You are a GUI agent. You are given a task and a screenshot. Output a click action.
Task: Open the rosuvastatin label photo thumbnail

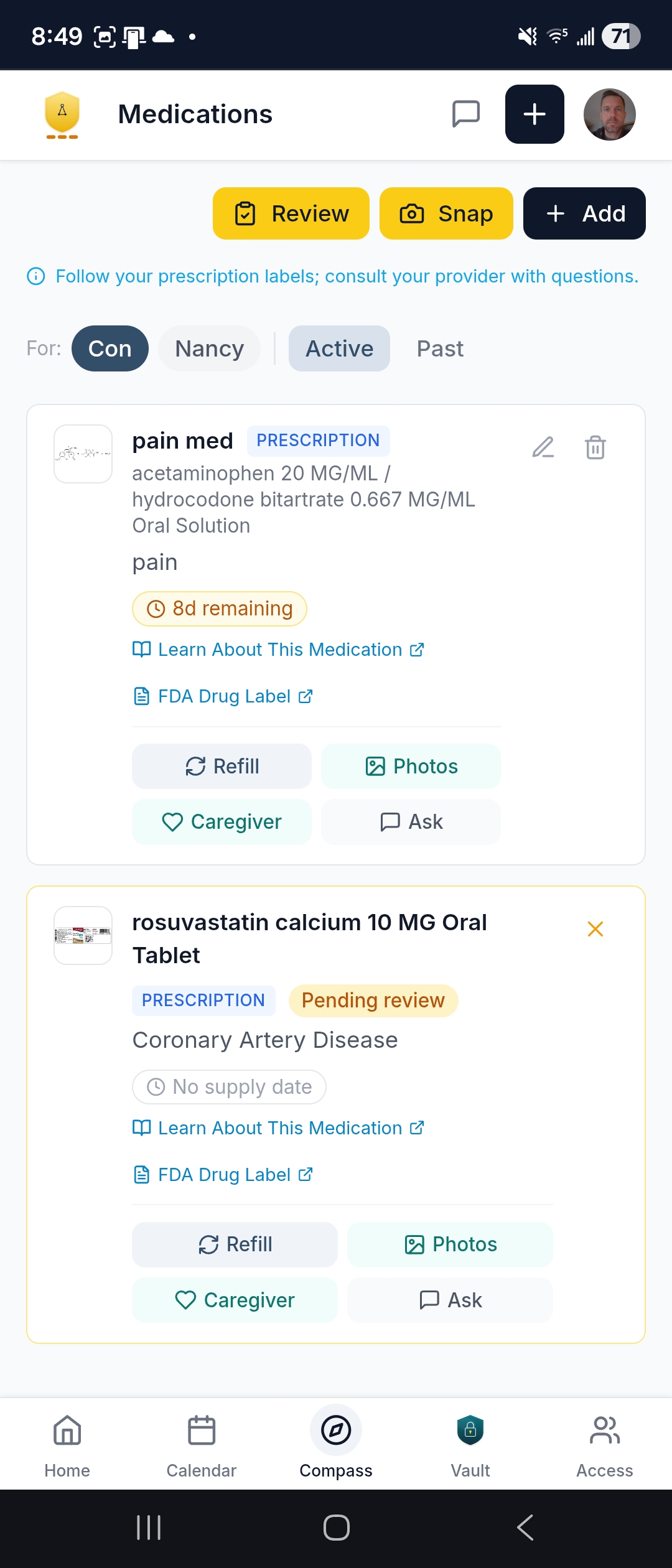point(82,936)
